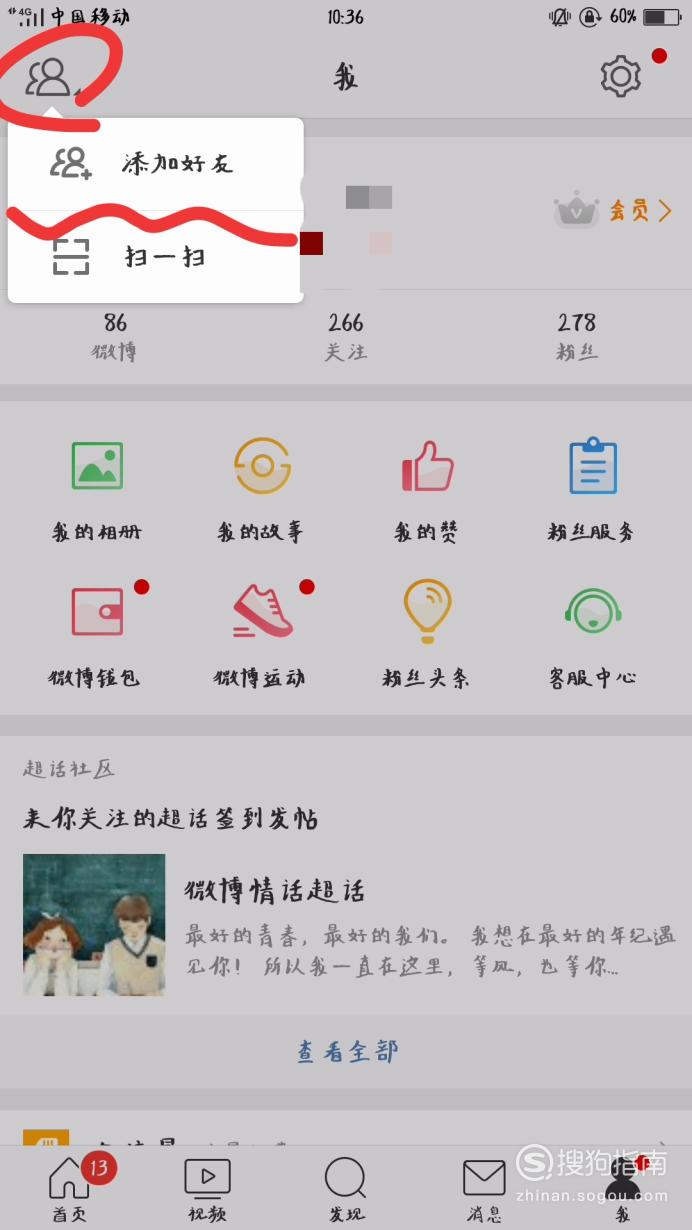
Task: Open the 微博情话超话 card
Action: click(x=346, y=924)
